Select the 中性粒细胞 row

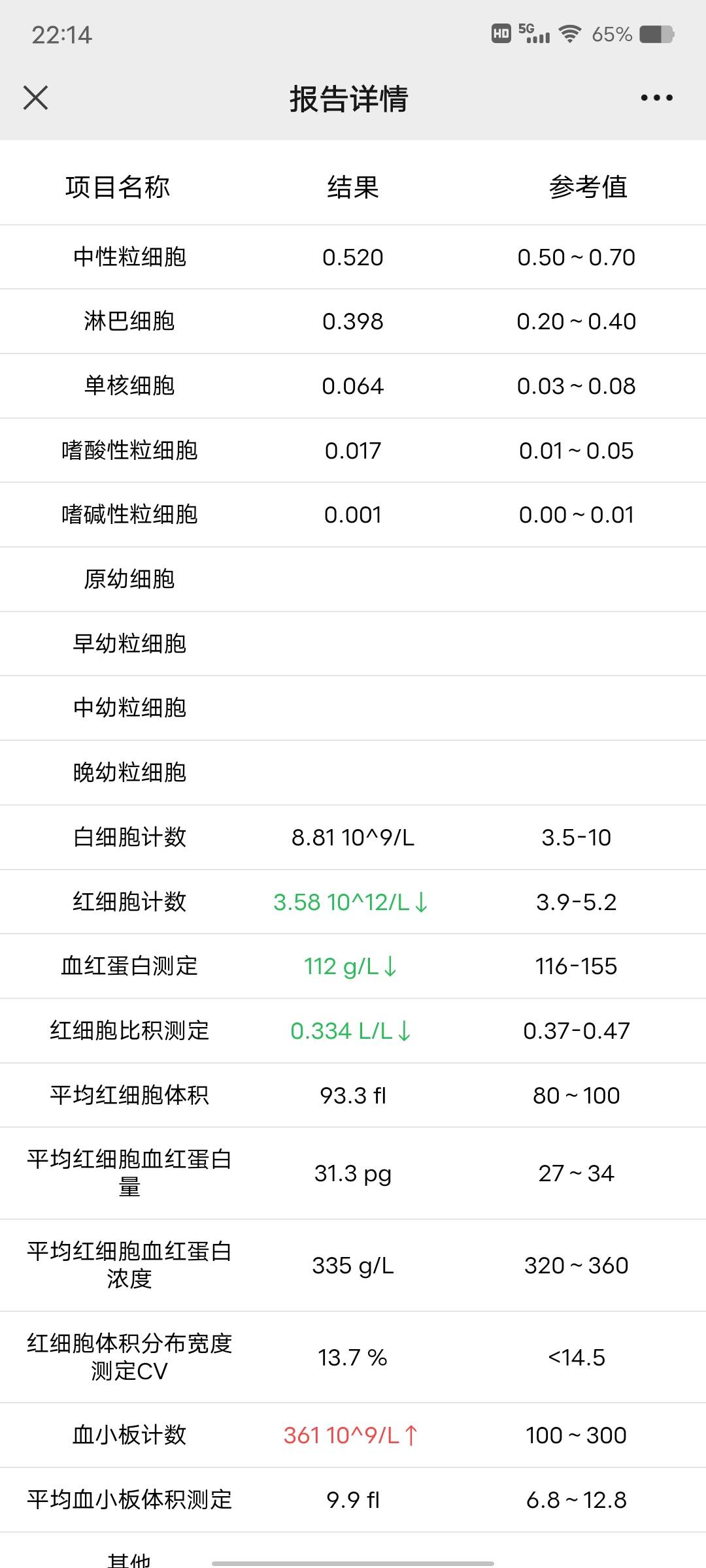point(353,257)
